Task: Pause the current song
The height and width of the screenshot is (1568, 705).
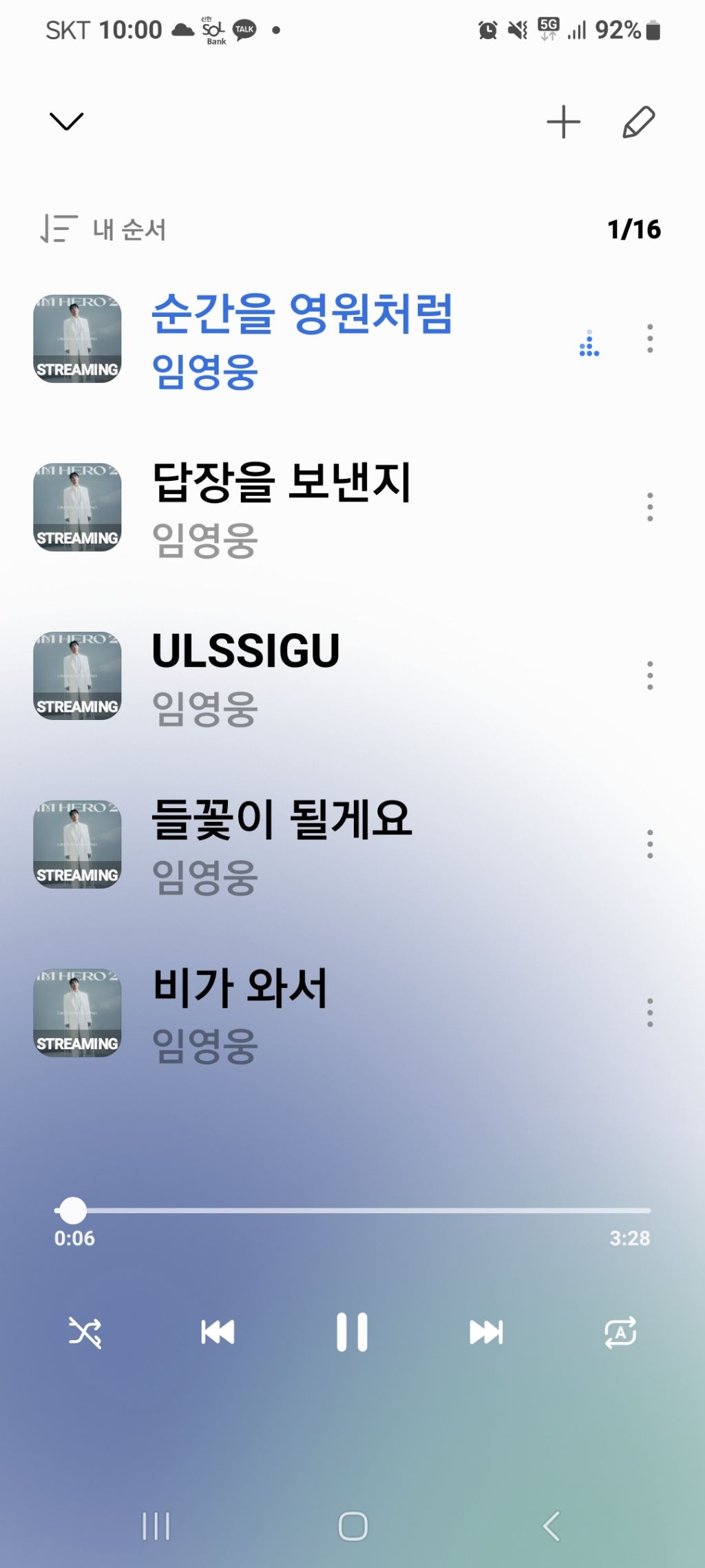Action: 352,1332
